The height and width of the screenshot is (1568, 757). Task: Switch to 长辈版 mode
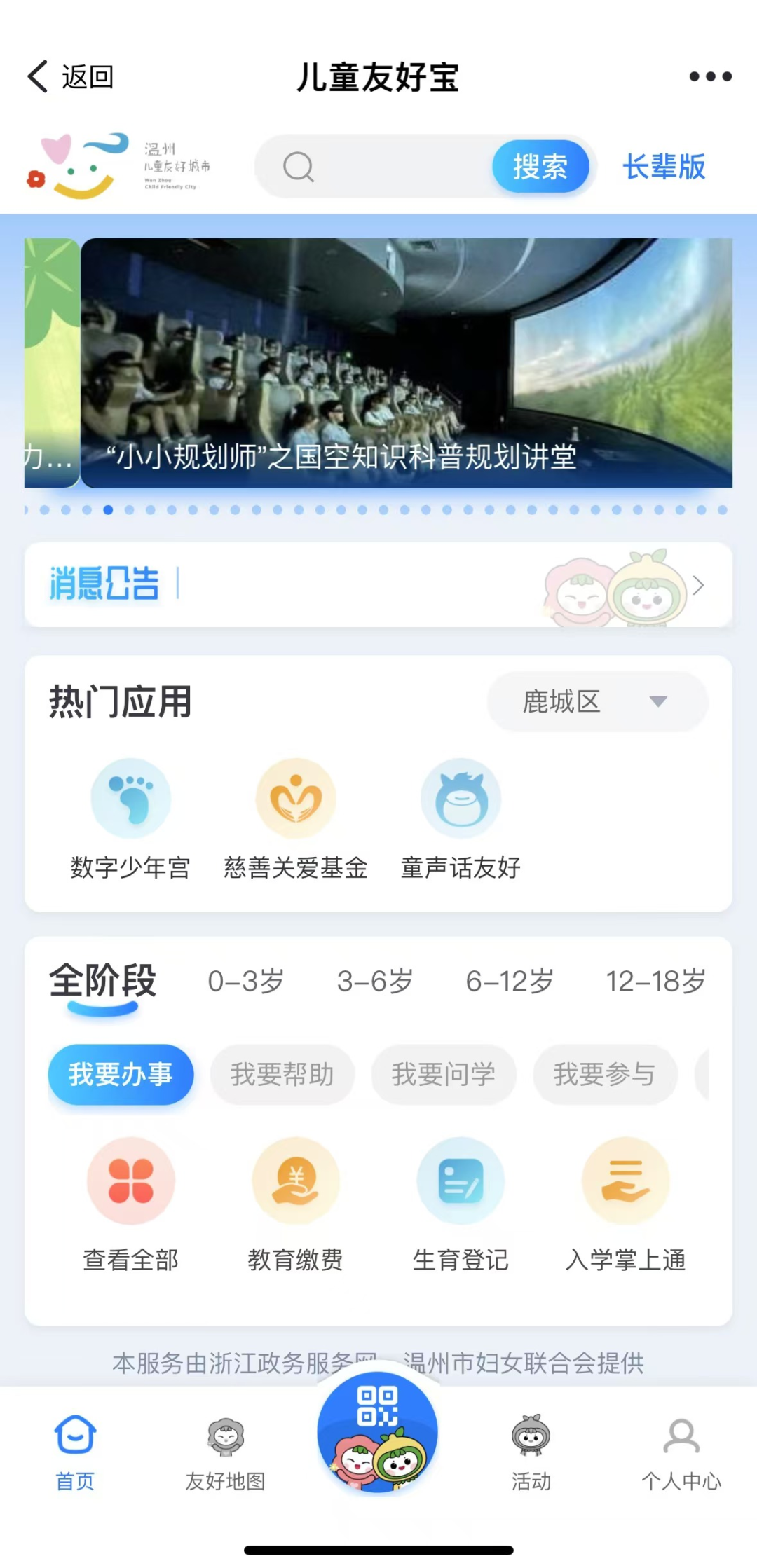click(664, 166)
